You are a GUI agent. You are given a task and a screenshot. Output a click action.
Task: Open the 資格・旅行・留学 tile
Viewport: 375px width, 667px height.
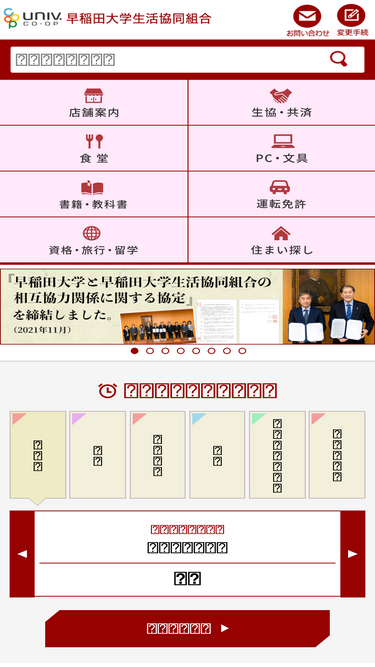coord(94,240)
